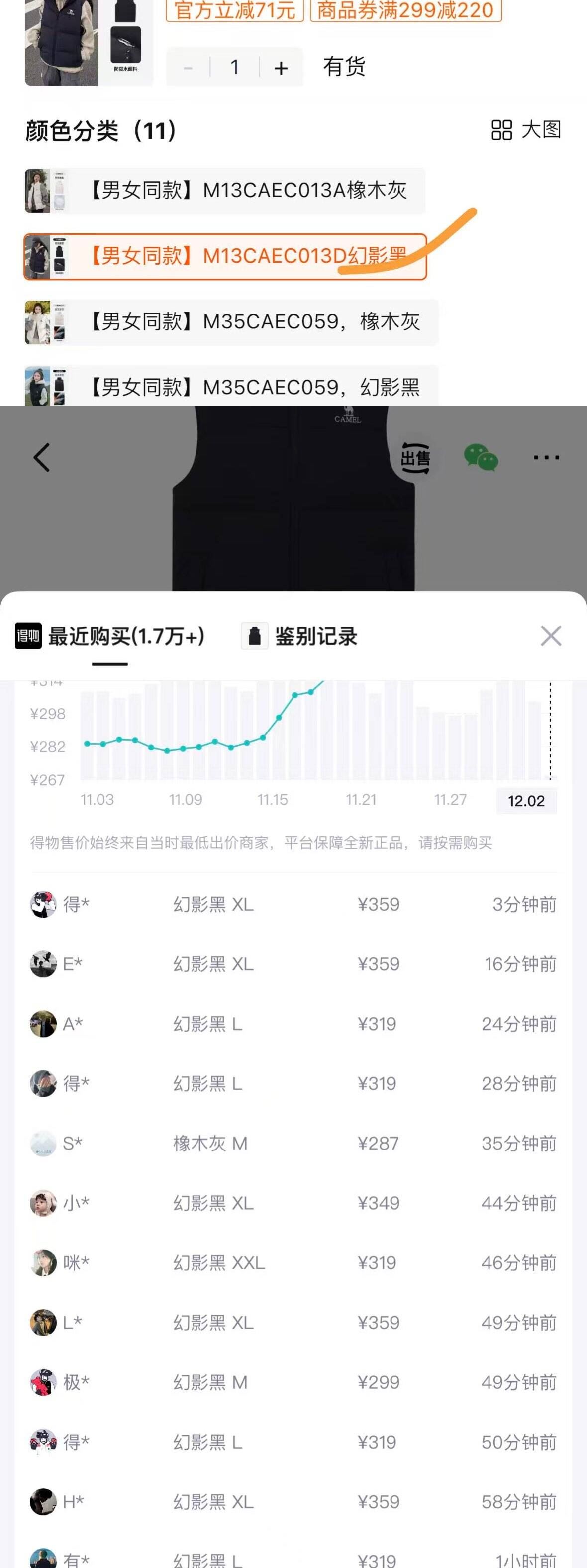Choose the M13CAEC013D幻影黑 option
Image resolution: width=587 pixels, height=1568 pixels.
pyautogui.click(x=224, y=256)
